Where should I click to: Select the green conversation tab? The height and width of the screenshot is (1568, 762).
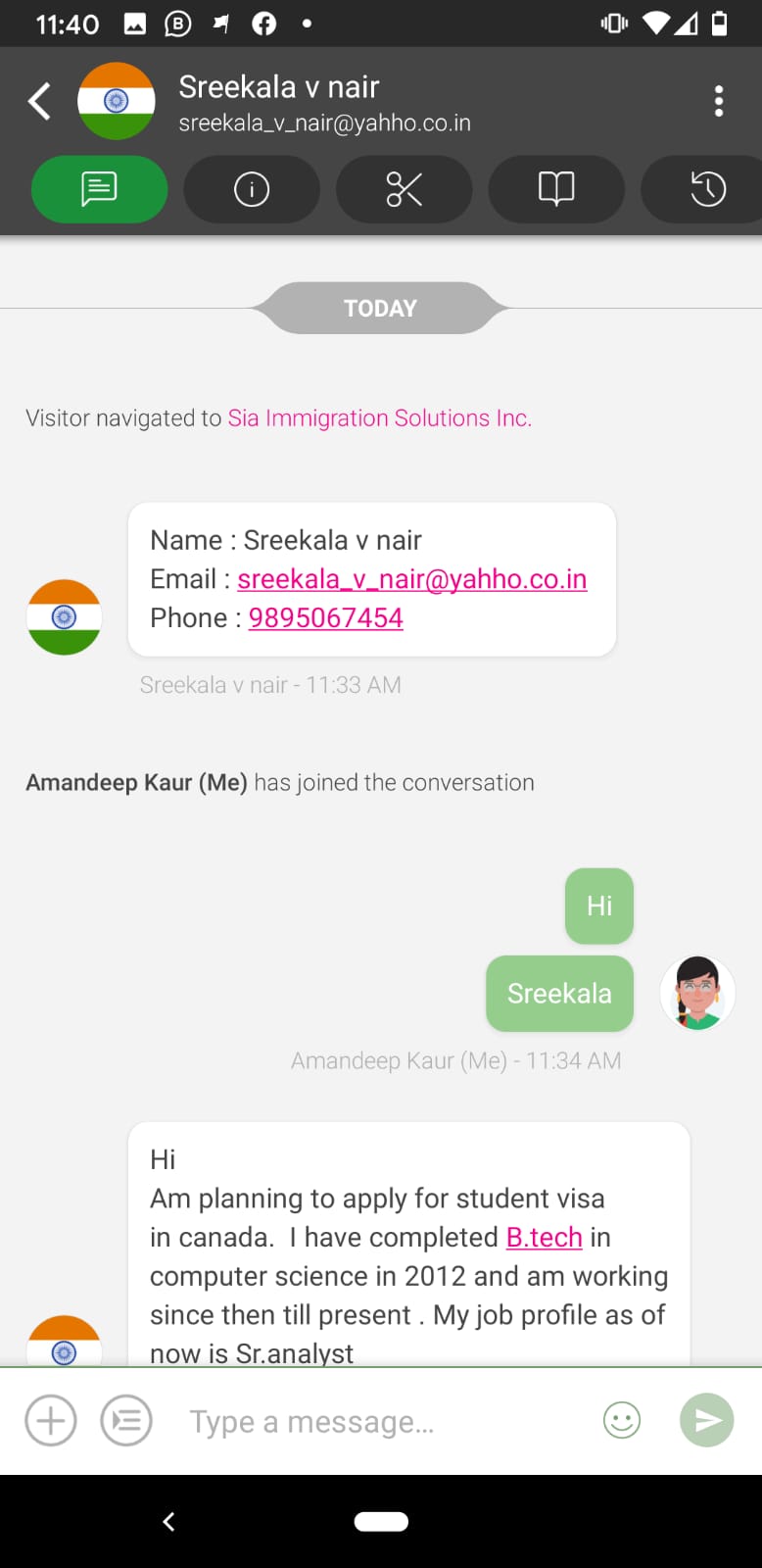pyautogui.click(x=99, y=189)
